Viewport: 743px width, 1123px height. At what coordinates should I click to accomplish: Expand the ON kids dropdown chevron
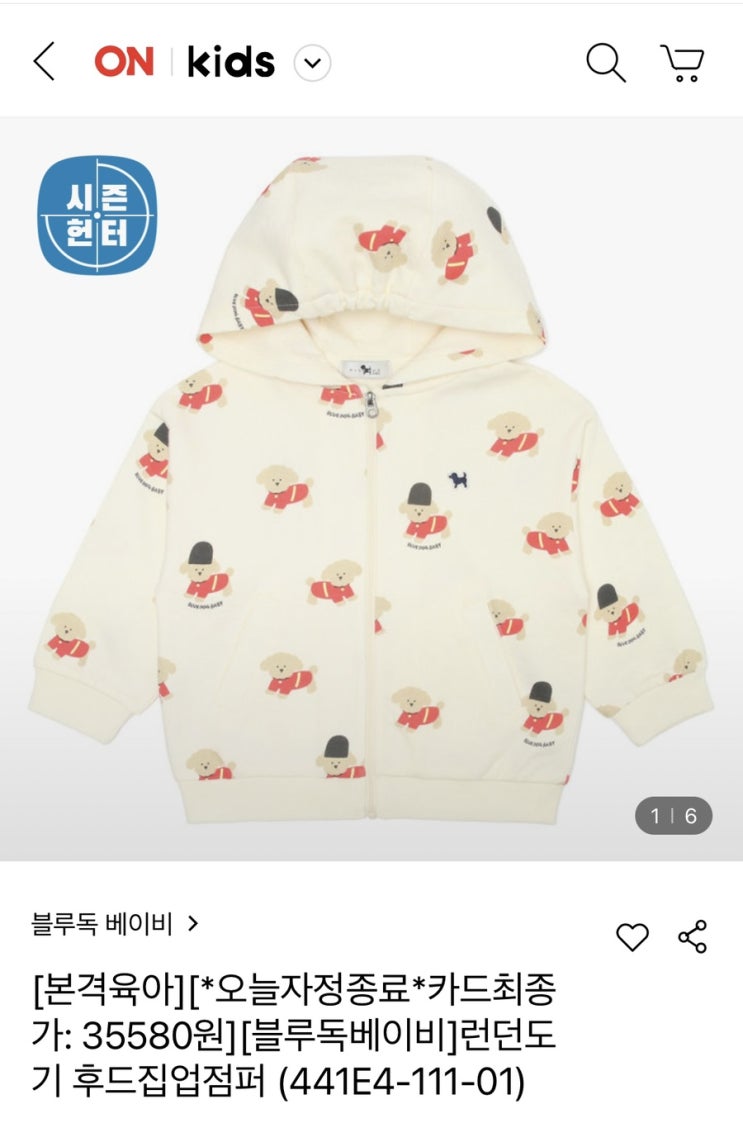click(x=312, y=63)
